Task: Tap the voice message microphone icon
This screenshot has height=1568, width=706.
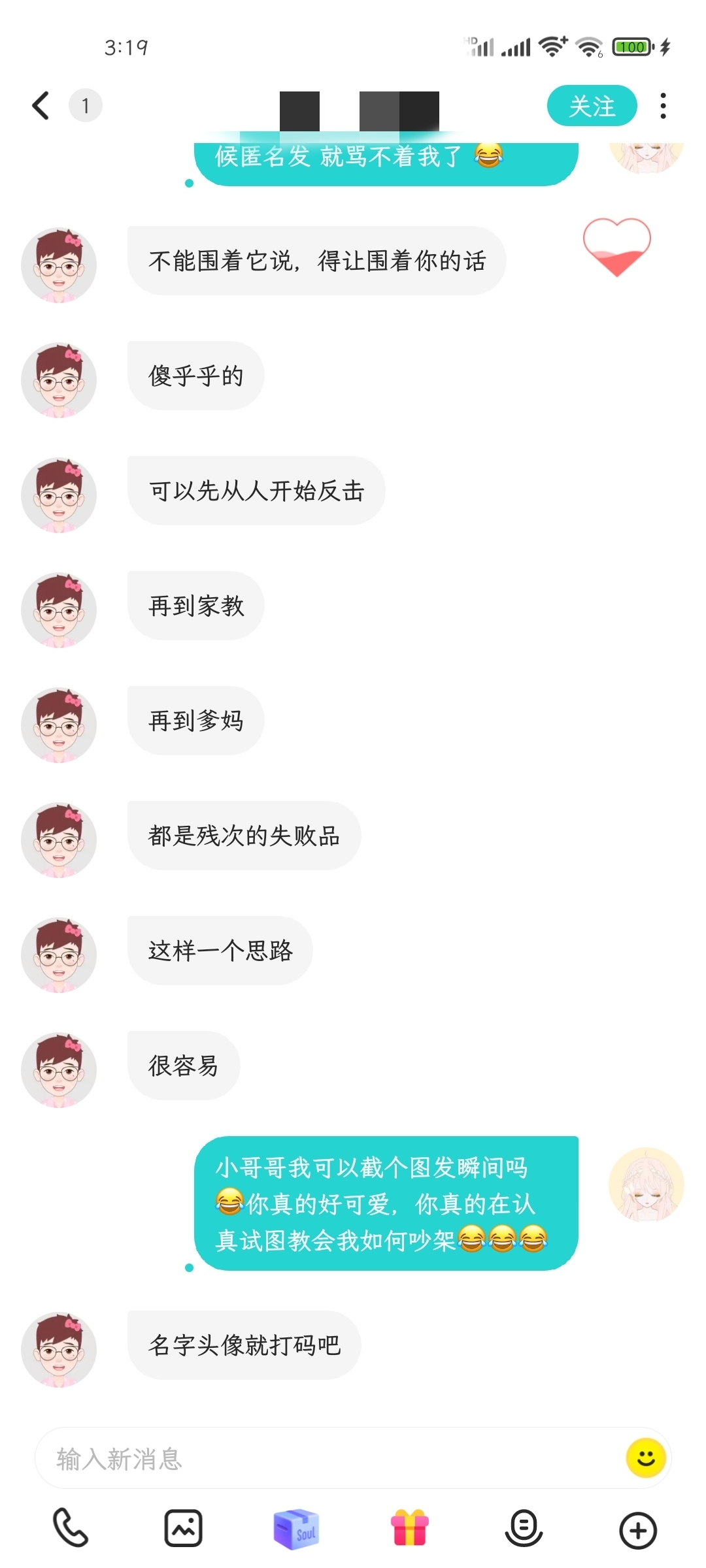Action: (x=524, y=1528)
